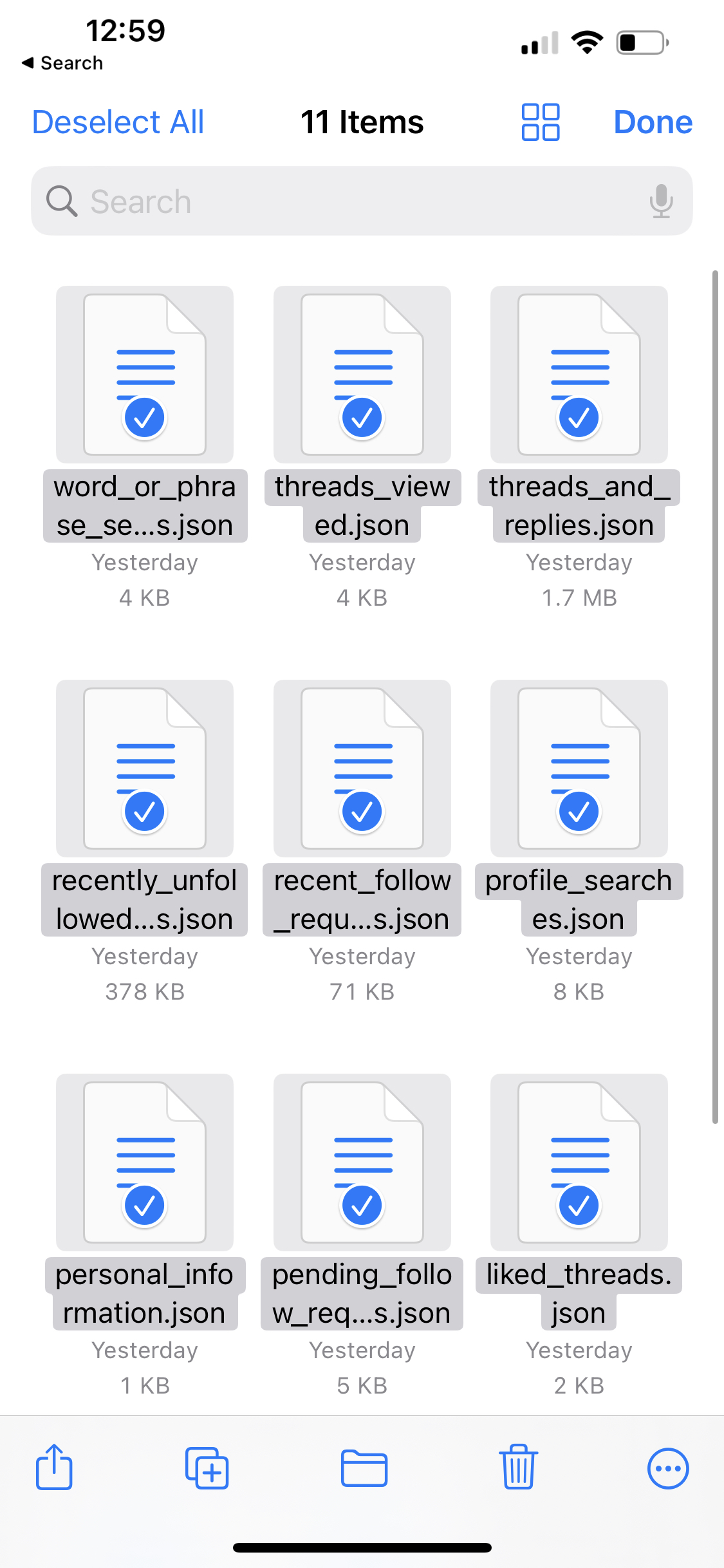Share the selected files
724x1568 pixels.
point(54,1468)
